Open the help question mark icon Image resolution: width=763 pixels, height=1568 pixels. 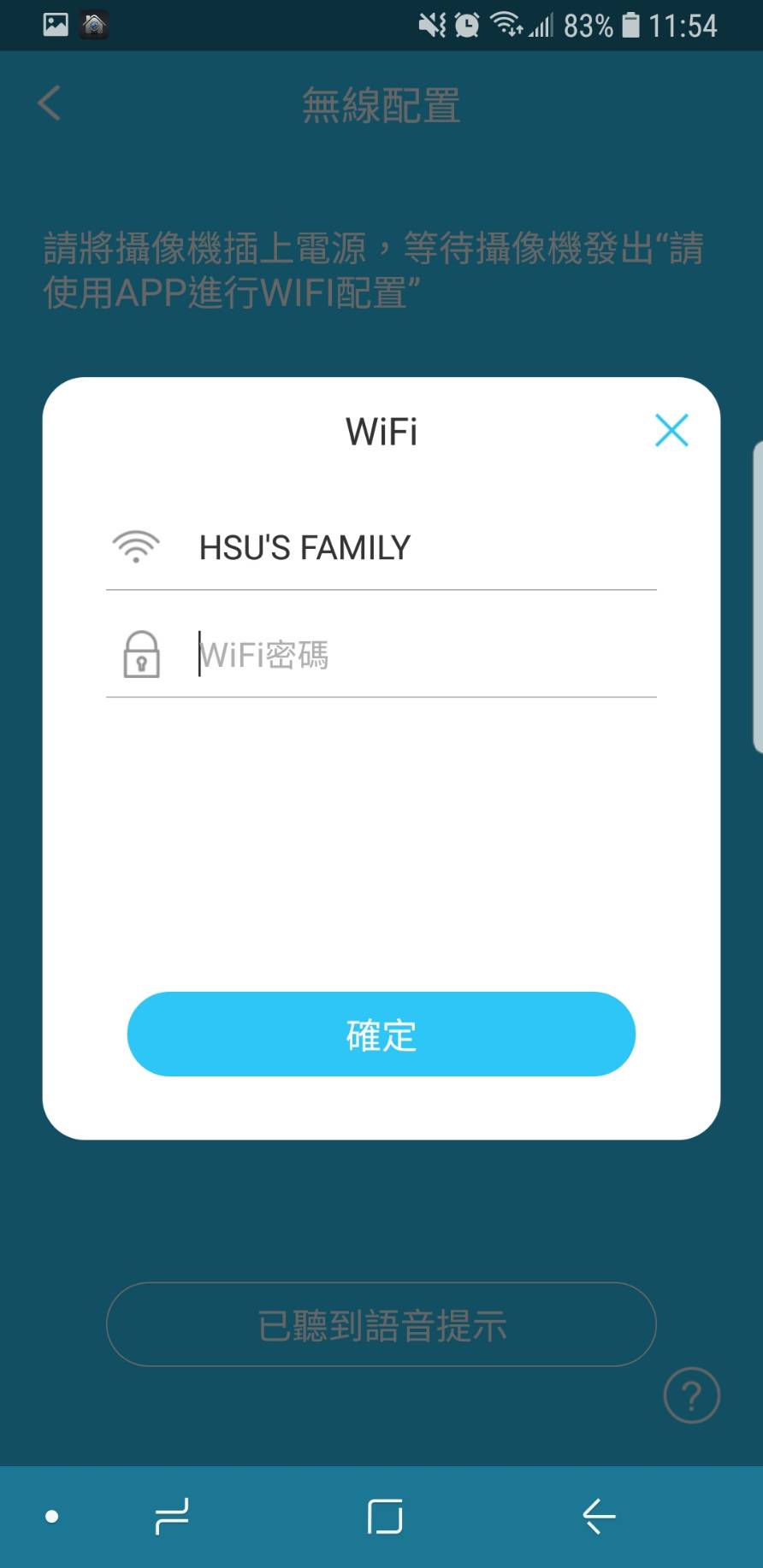click(691, 1395)
